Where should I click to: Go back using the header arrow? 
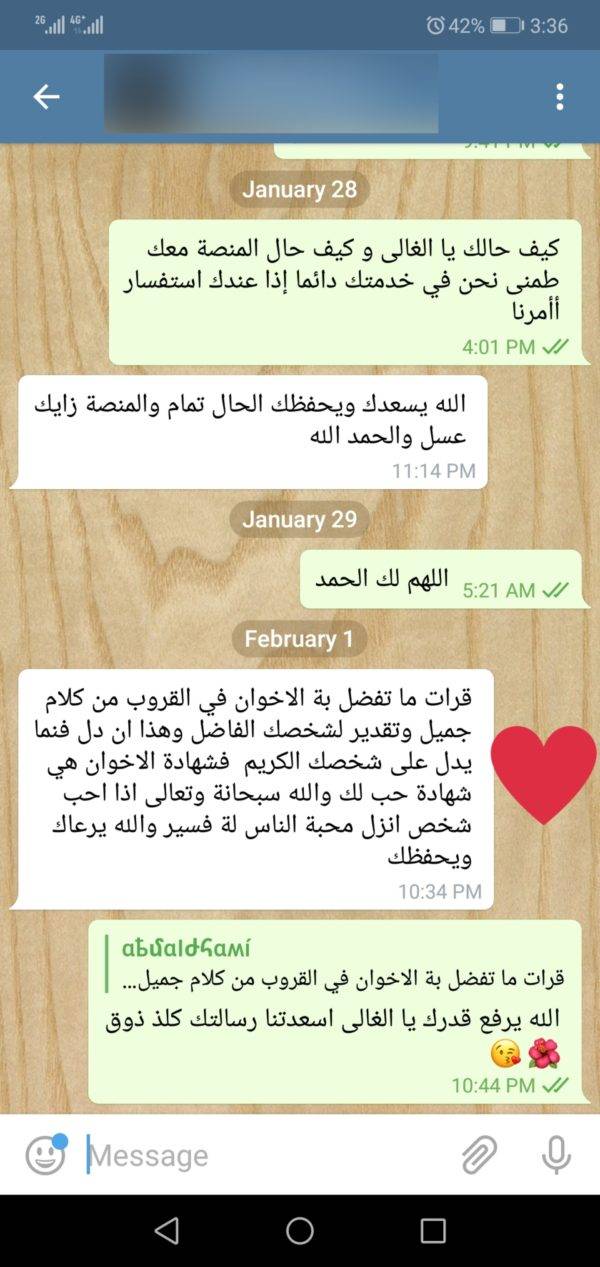click(46, 97)
